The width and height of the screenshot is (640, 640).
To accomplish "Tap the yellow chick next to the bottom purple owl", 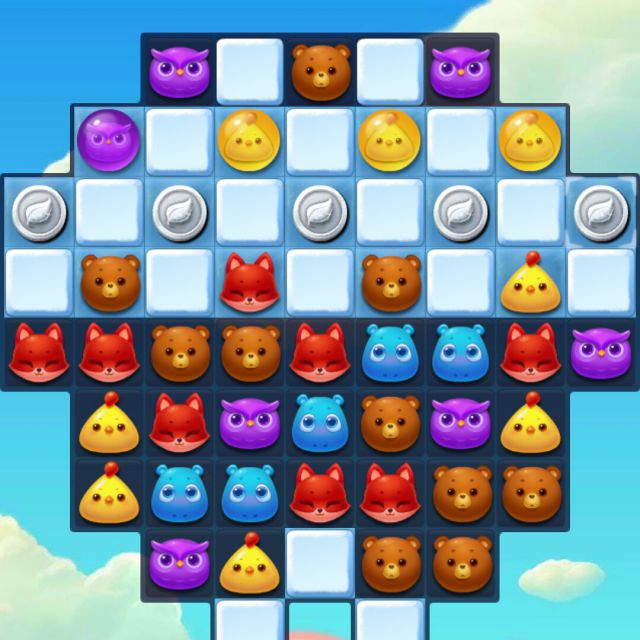I will [x=249, y=562].
